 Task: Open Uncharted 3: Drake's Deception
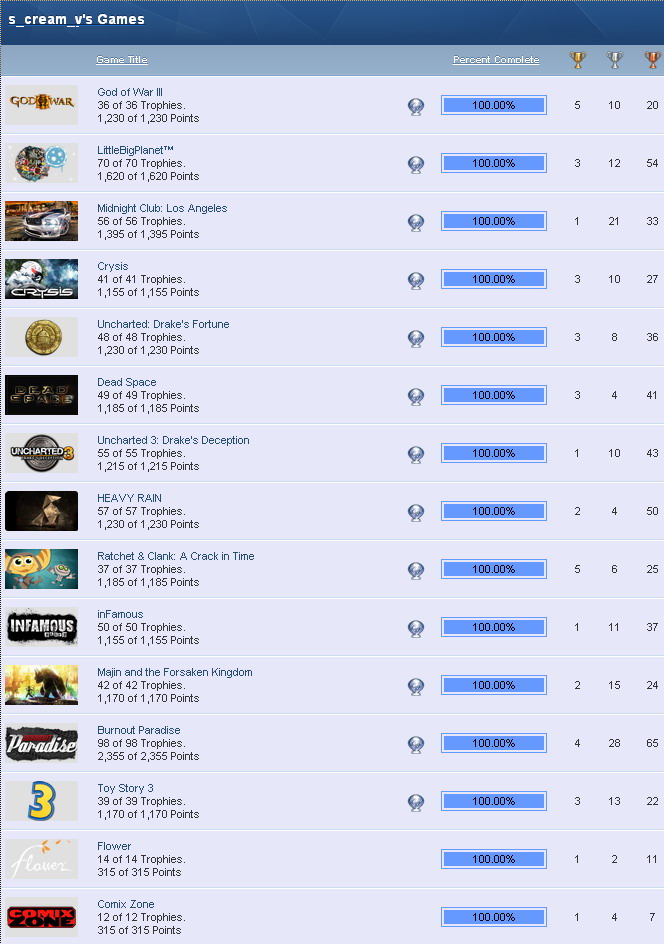tap(173, 440)
